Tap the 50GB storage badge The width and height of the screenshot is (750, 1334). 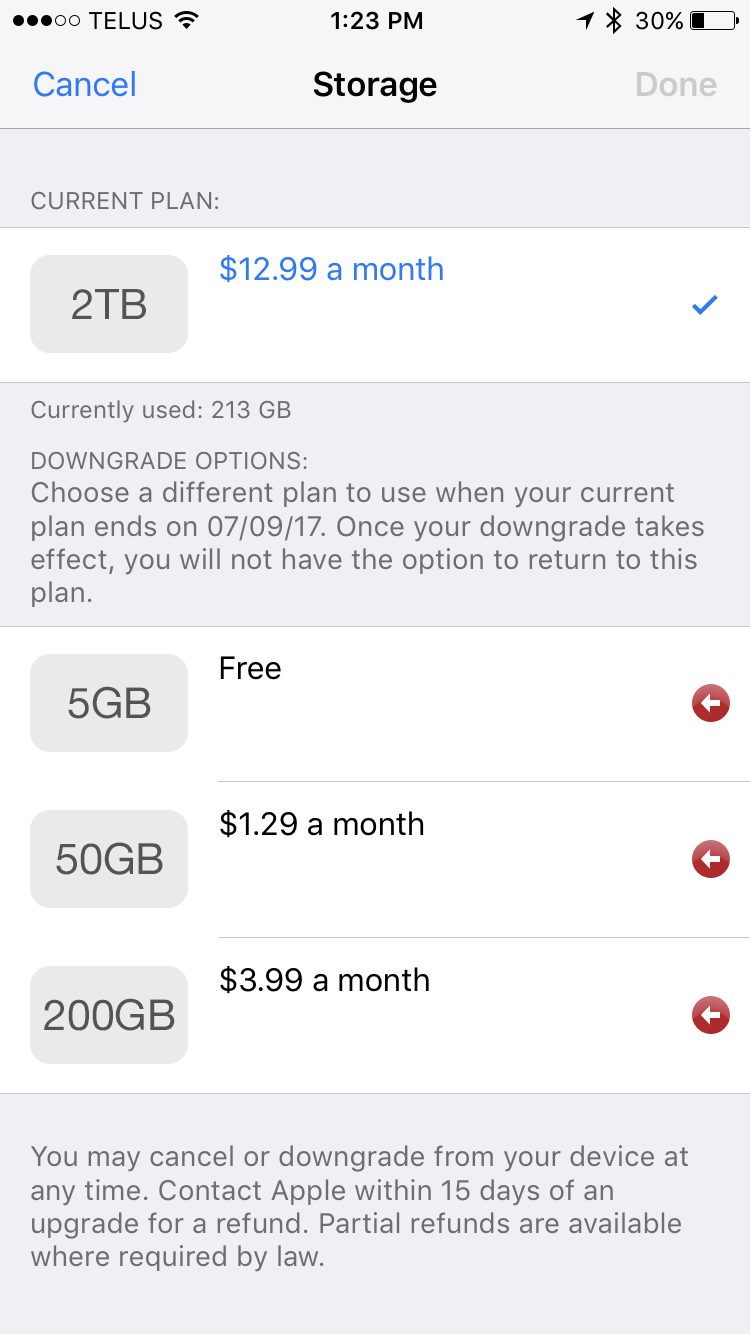click(x=108, y=859)
